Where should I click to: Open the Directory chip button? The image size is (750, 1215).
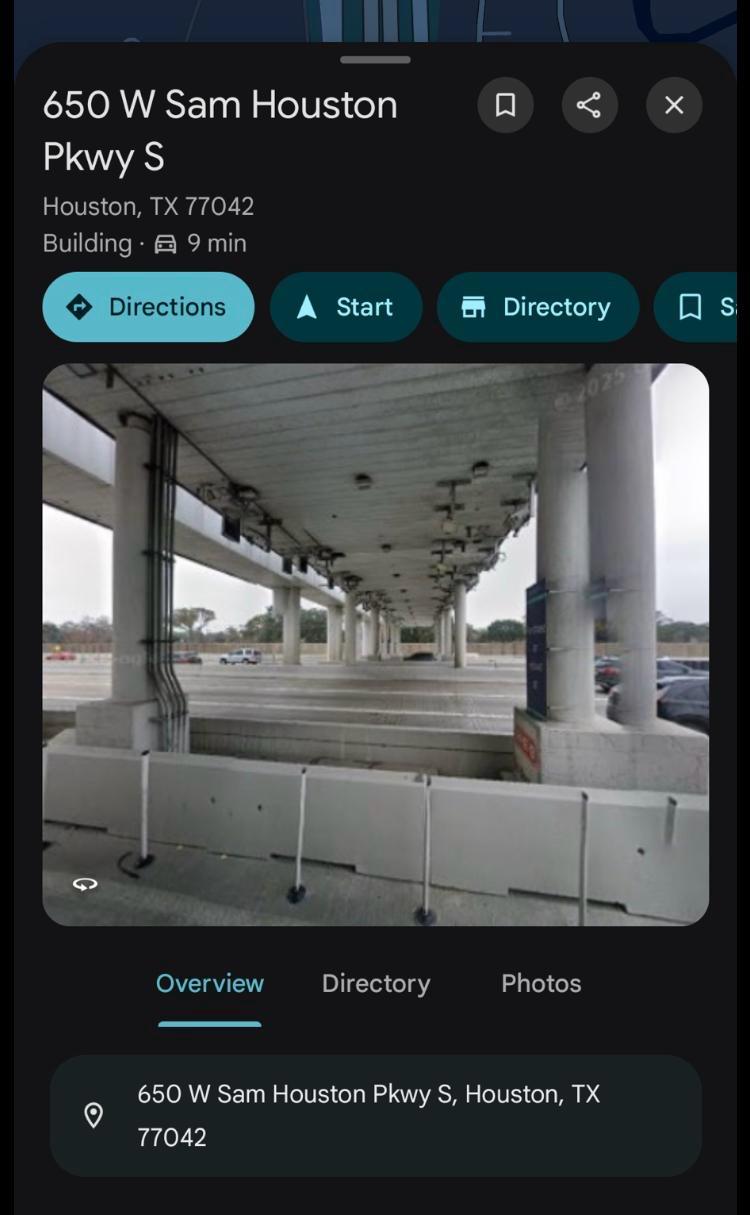537,307
